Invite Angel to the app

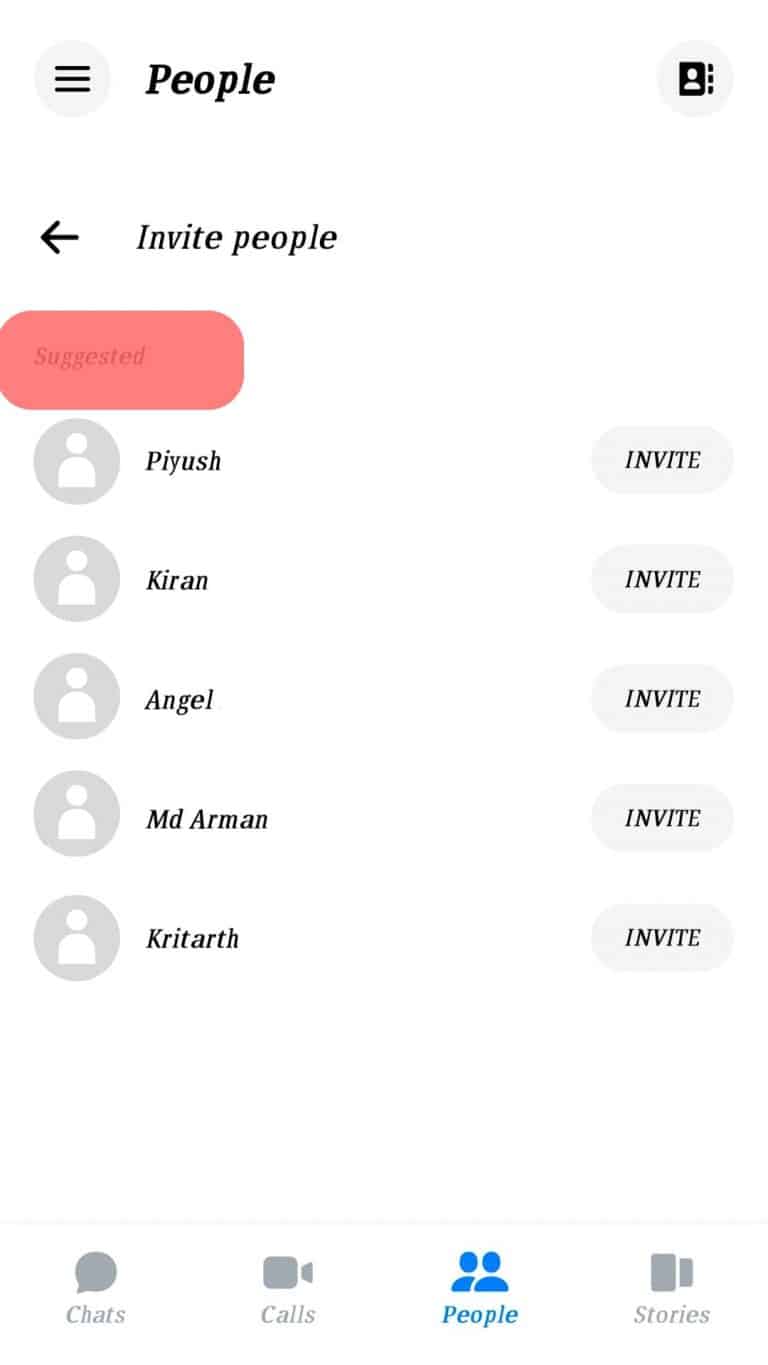[x=662, y=698]
